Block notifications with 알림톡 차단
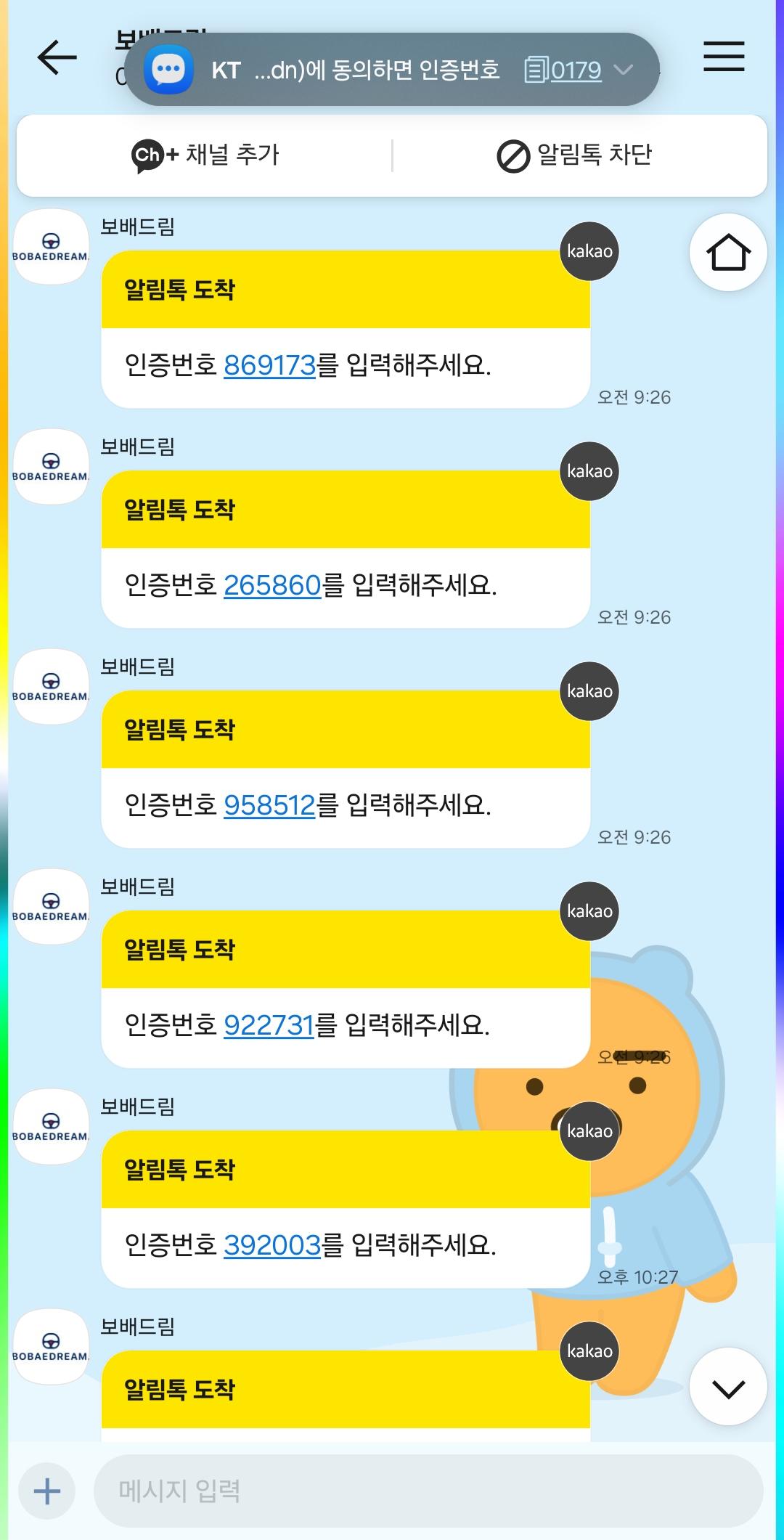Screen dimensions: 784x1540 pyautogui.click(x=575, y=155)
